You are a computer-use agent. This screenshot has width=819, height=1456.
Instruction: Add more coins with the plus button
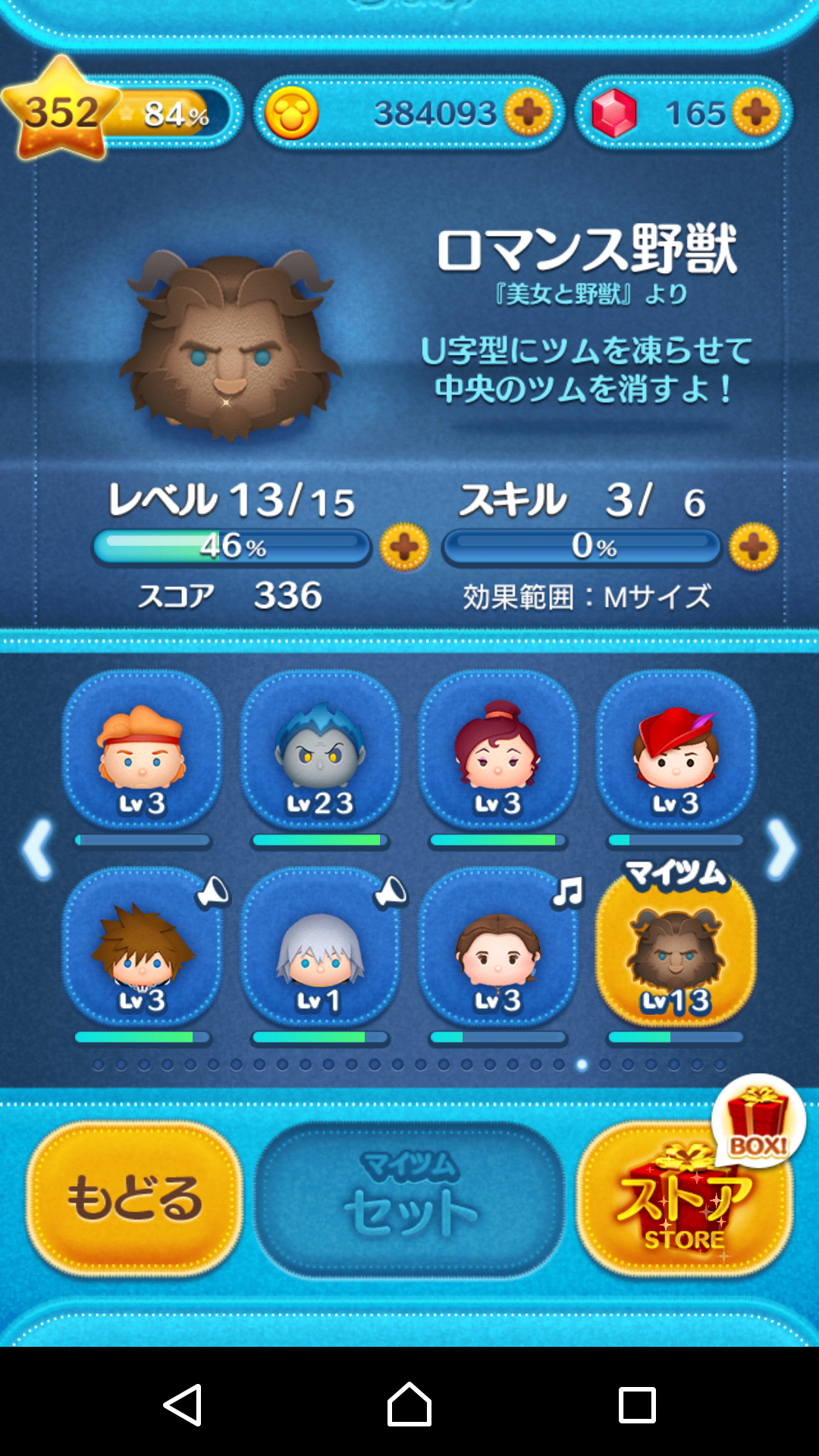529,114
